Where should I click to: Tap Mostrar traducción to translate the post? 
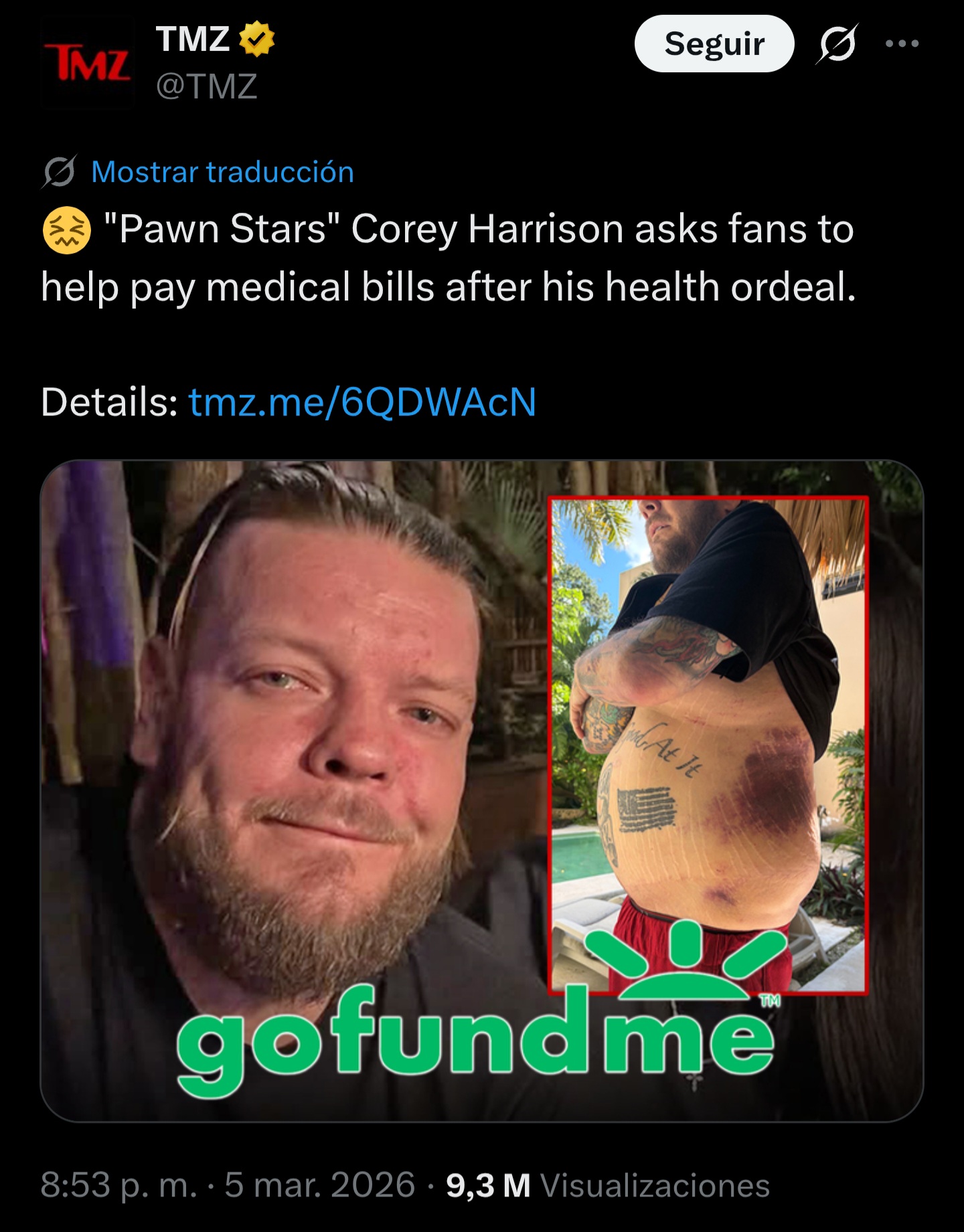222,172
